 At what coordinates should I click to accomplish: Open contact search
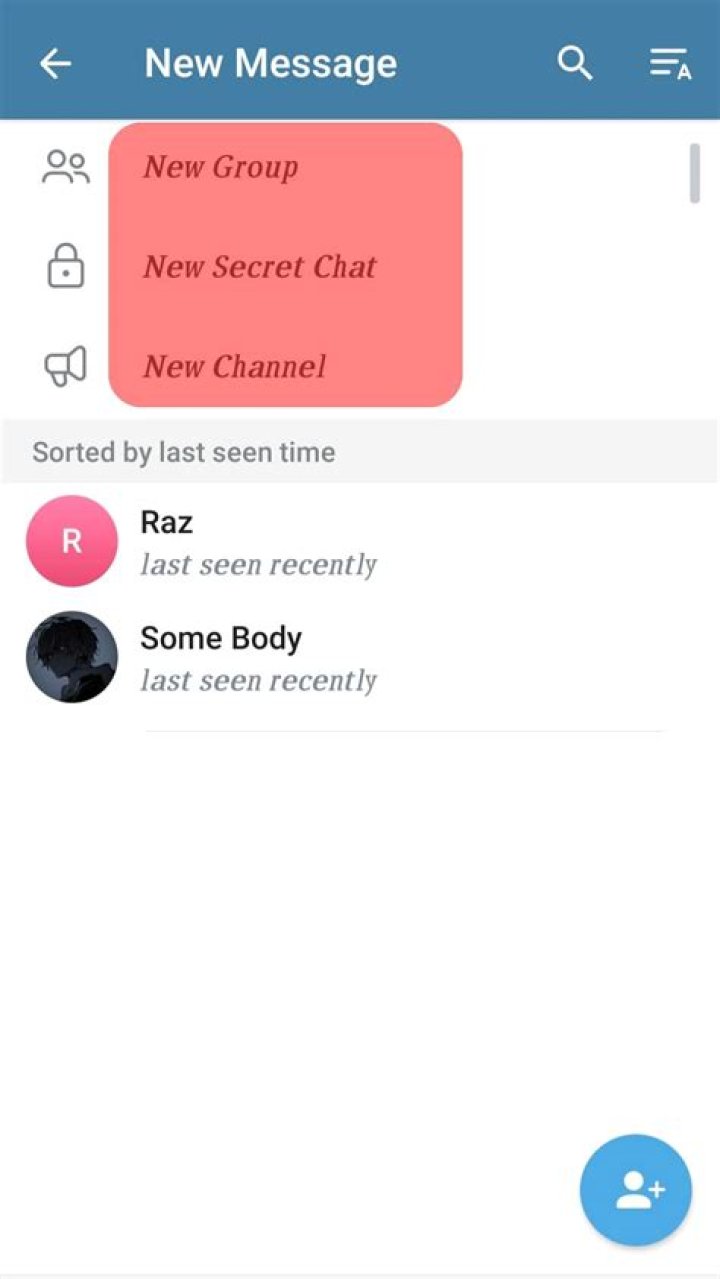click(x=575, y=64)
